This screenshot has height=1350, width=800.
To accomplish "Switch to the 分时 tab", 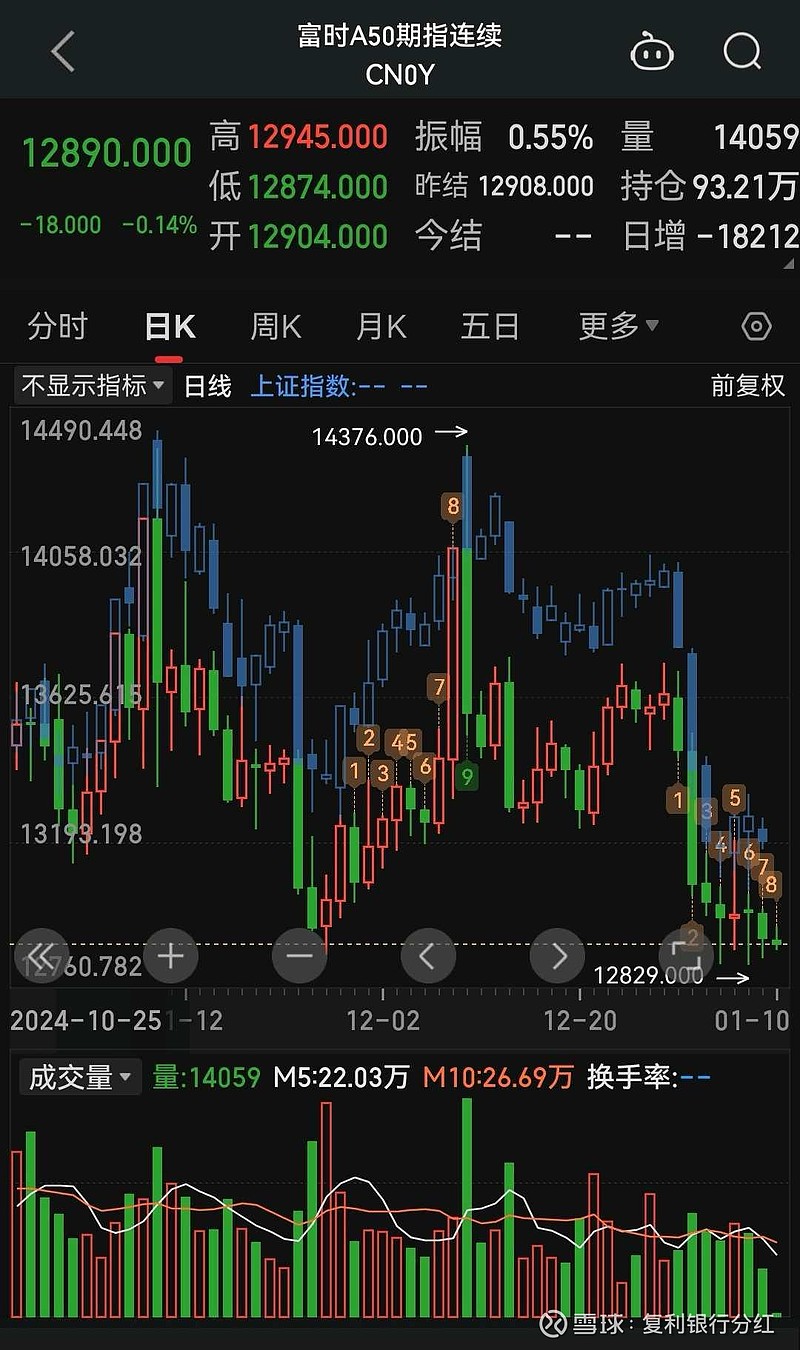I will click(58, 327).
